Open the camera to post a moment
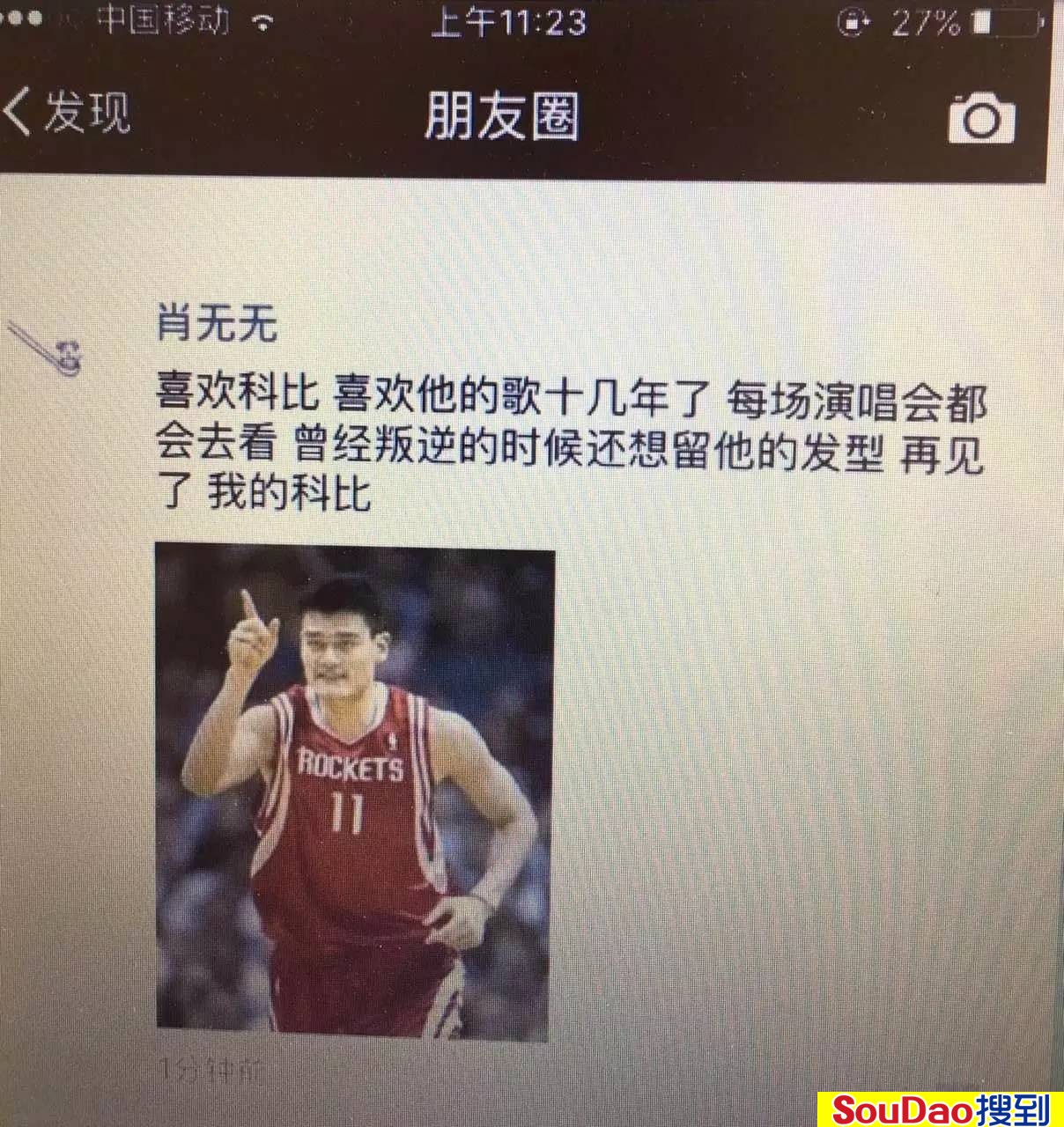Viewport: 1064px width, 1127px height. pyautogui.click(x=980, y=117)
